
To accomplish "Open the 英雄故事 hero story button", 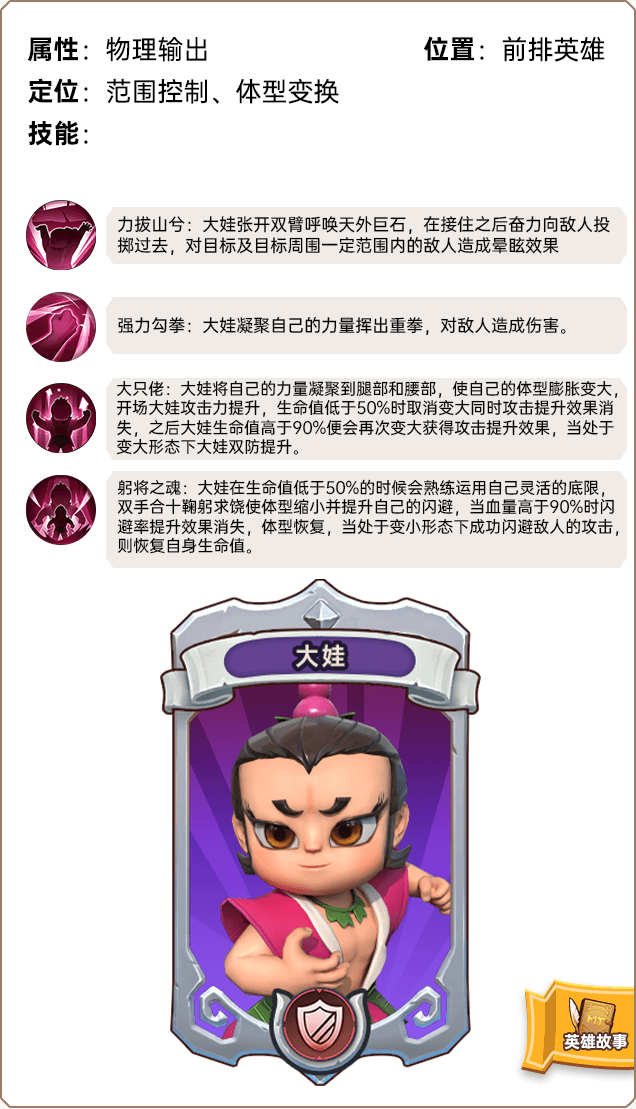I will [x=583, y=1025].
